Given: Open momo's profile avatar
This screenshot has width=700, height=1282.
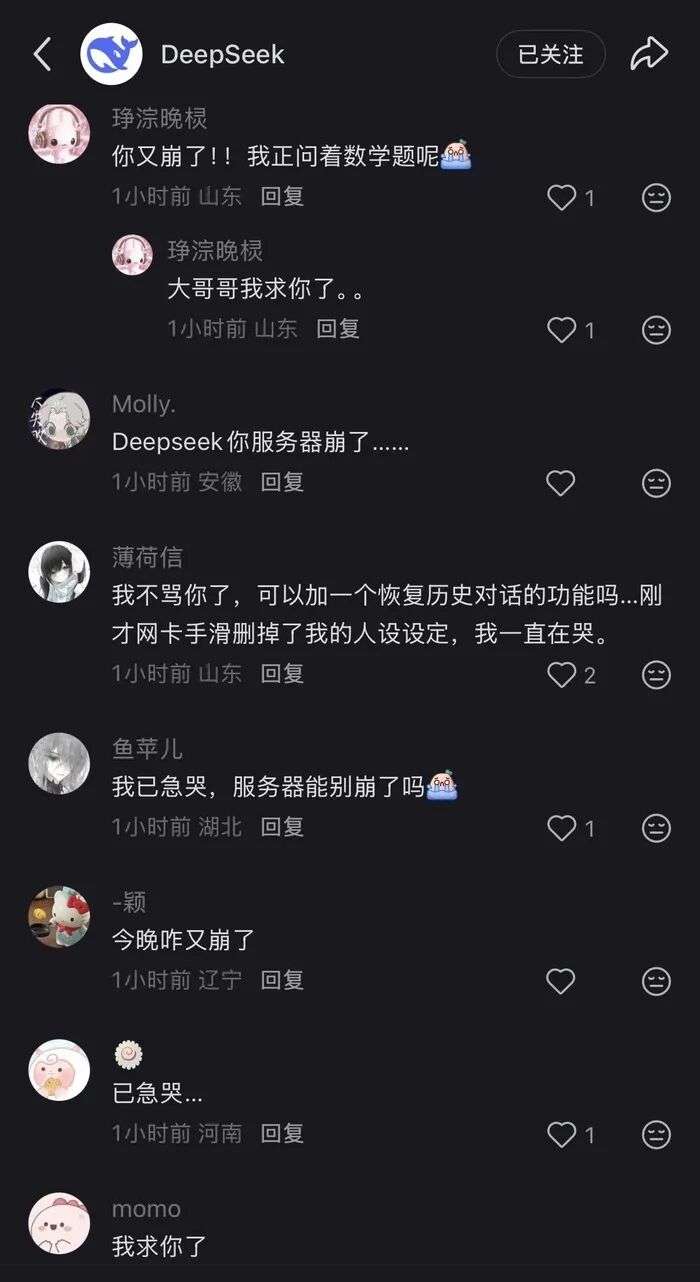Looking at the screenshot, I should point(59,1223).
